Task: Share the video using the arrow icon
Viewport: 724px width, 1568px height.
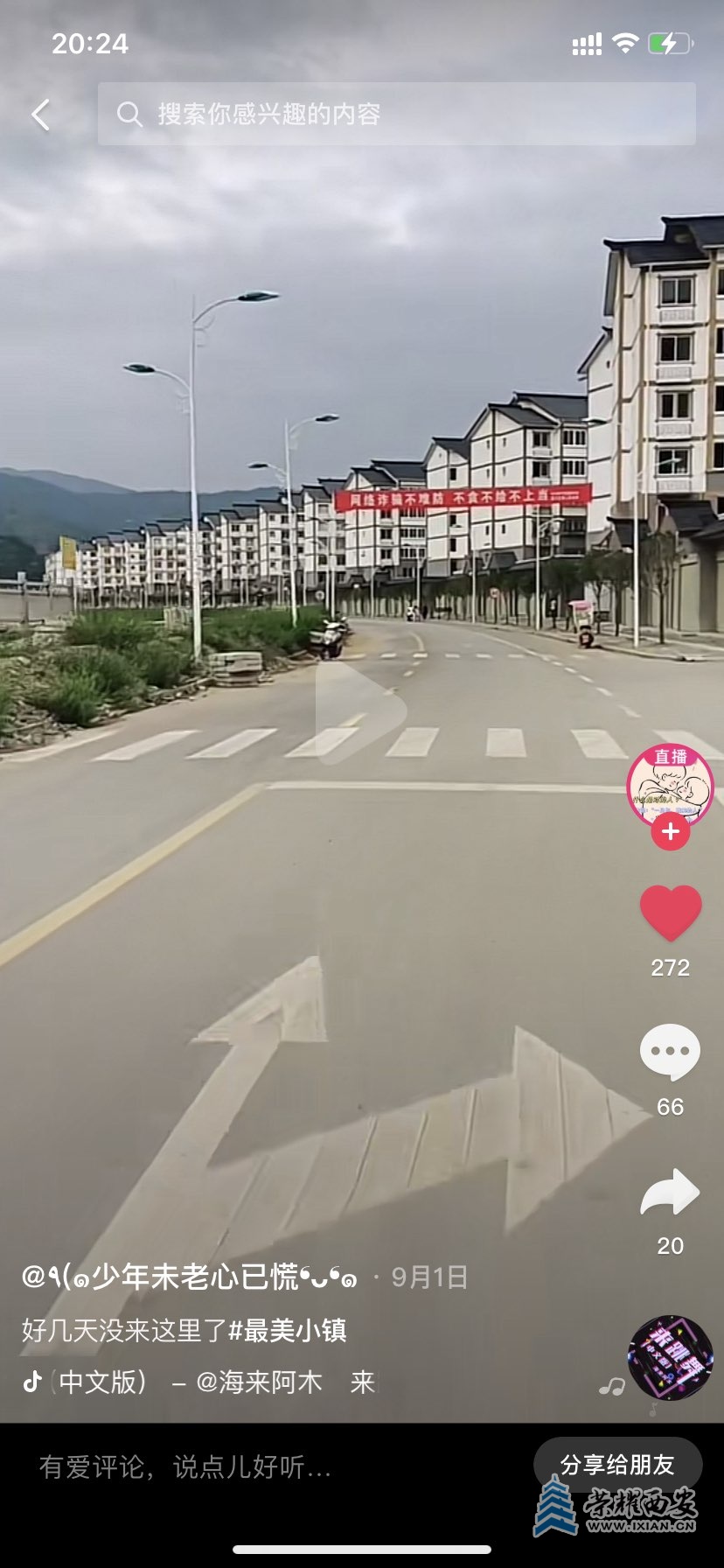Action: click(671, 1192)
